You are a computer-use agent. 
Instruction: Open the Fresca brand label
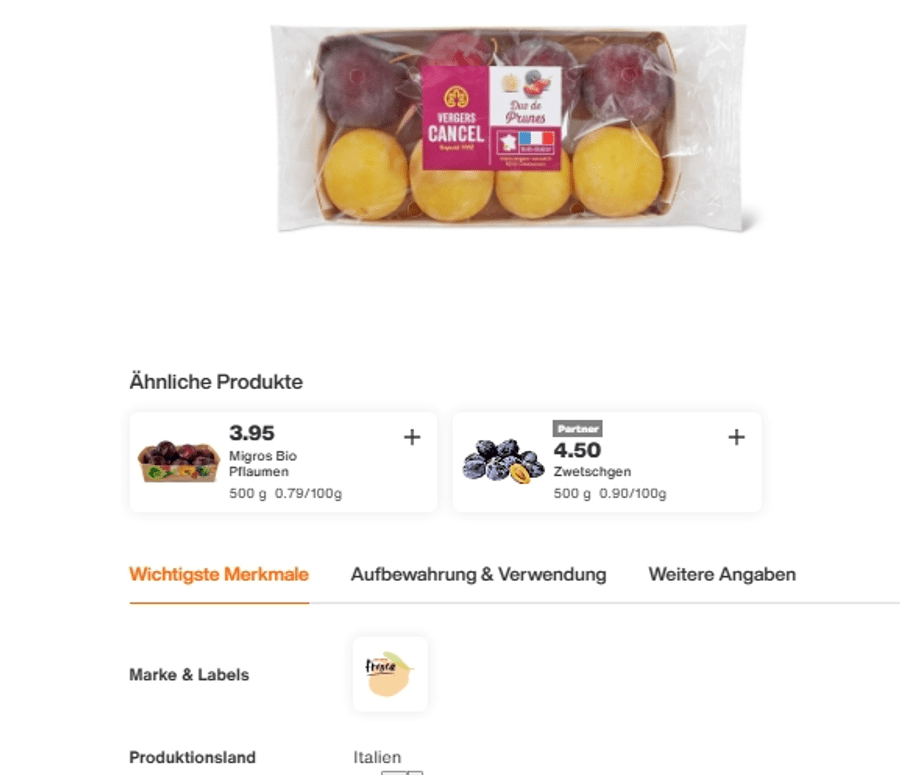tap(390, 674)
